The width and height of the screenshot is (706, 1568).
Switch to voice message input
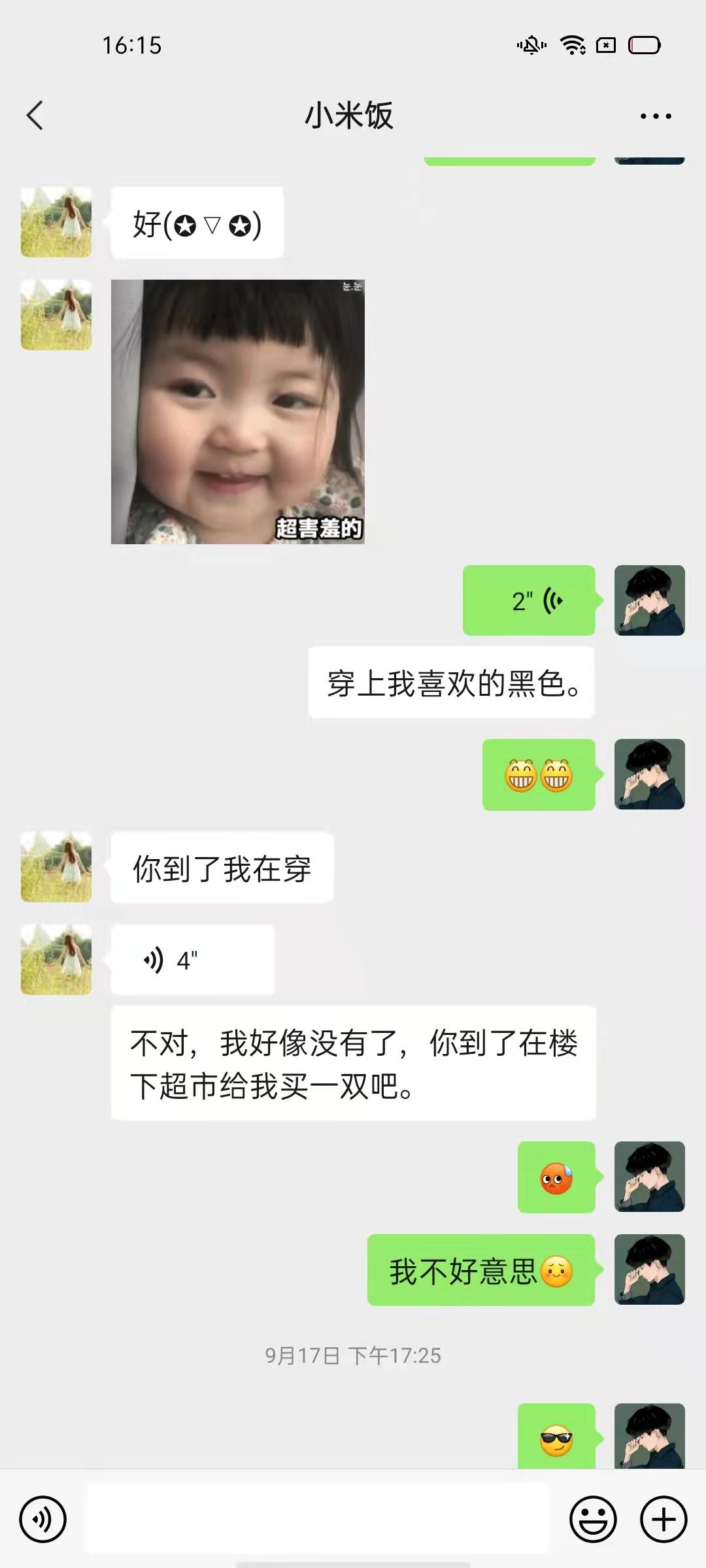tap(43, 1519)
